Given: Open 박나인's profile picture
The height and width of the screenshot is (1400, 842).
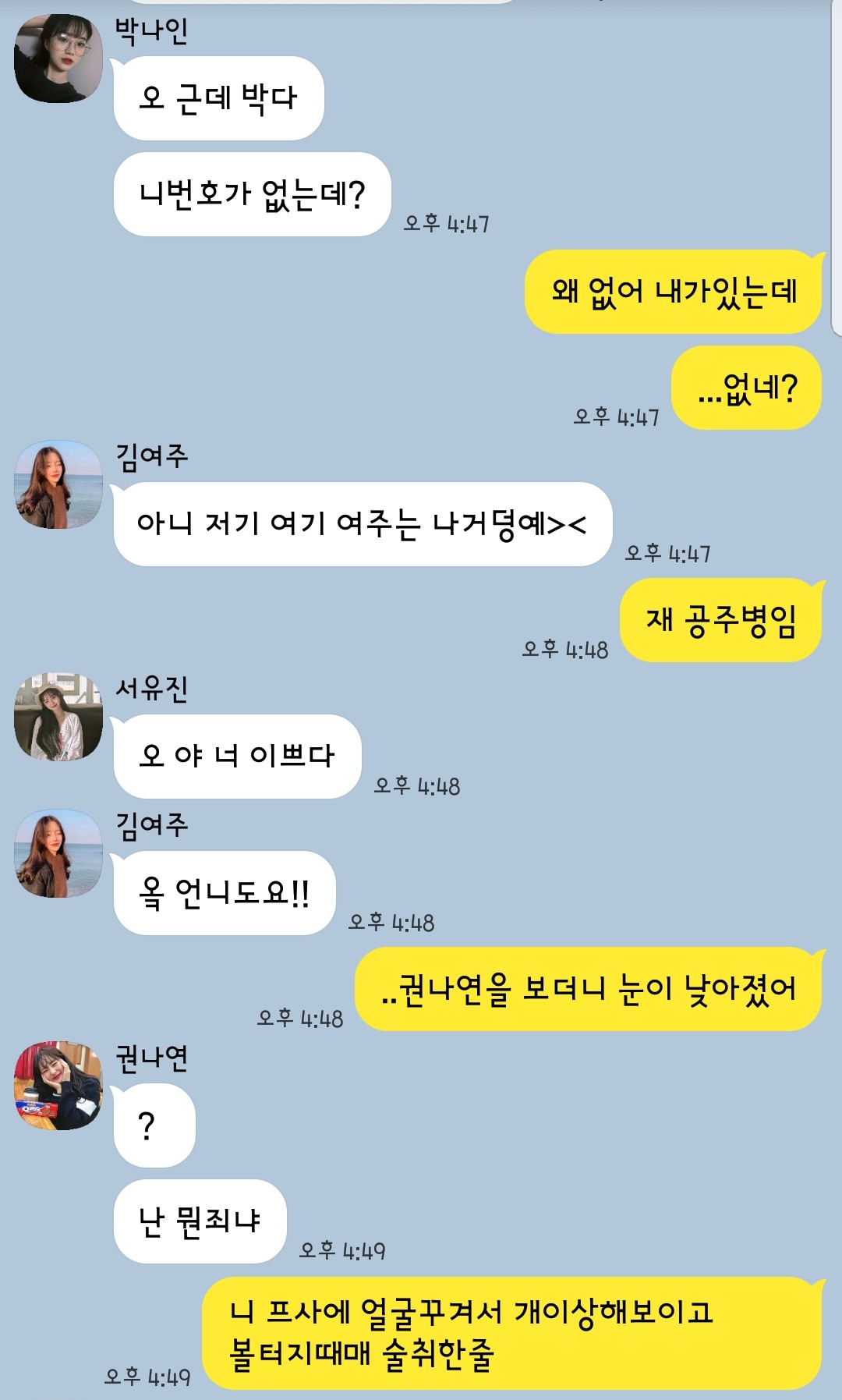Looking at the screenshot, I should point(58,58).
